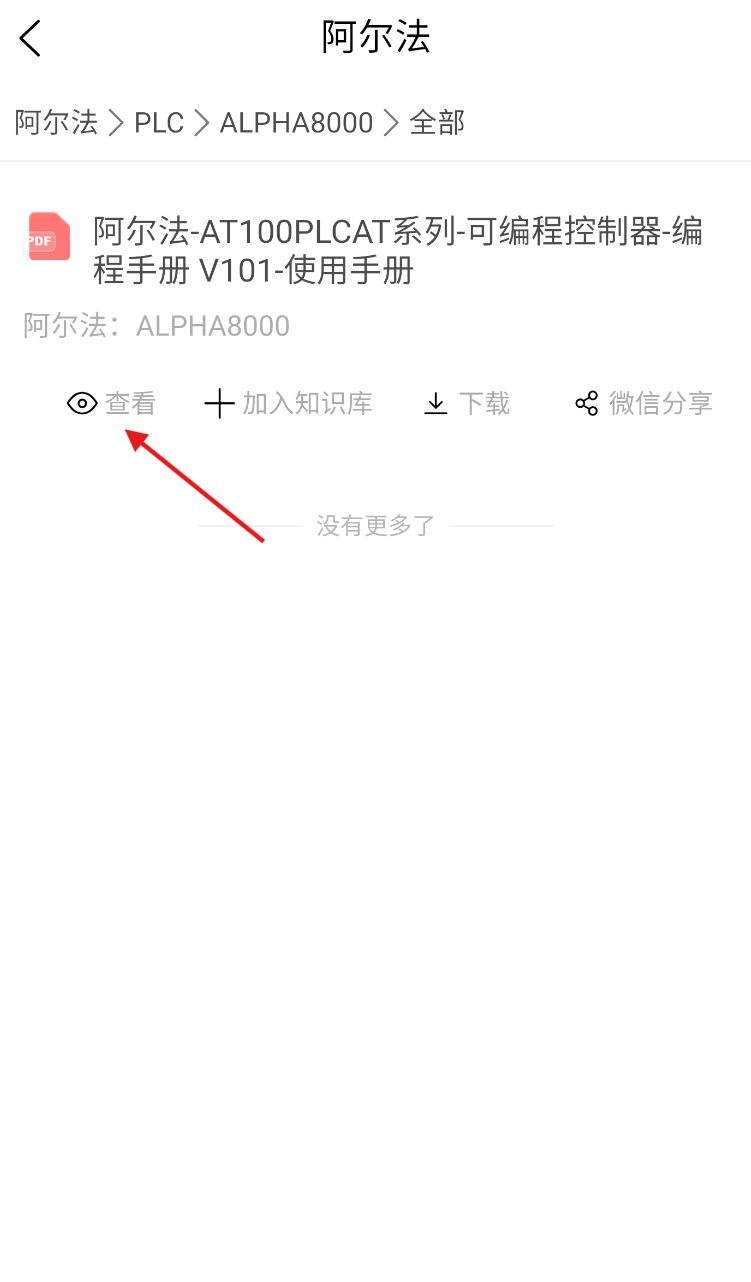Open the 阿尔法 breadcrumb level
This screenshot has height=1282, width=751.
[56, 123]
